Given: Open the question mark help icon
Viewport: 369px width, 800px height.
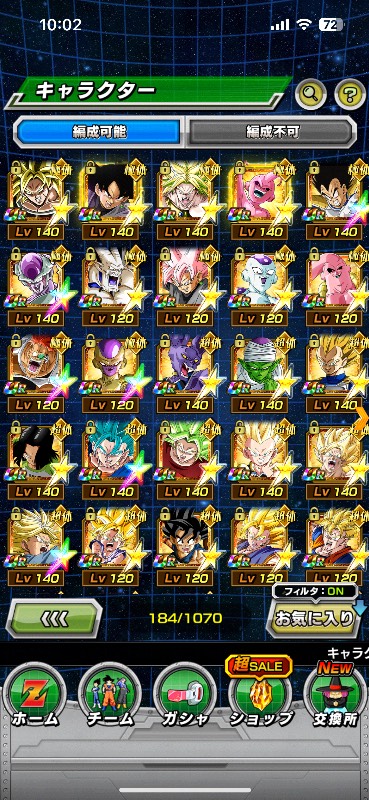Looking at the screenshot, I should click(350, 93).
